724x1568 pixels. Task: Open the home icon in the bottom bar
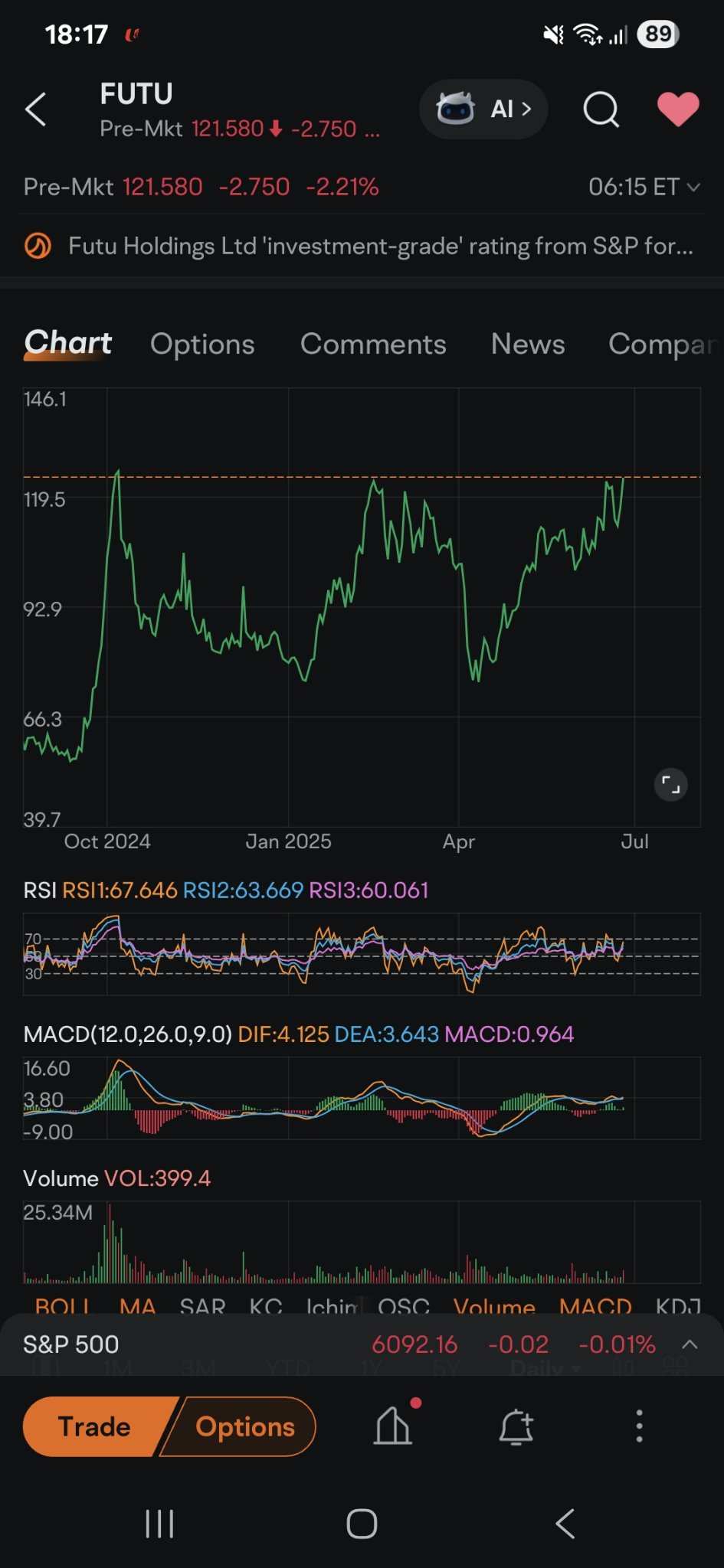393,1425
